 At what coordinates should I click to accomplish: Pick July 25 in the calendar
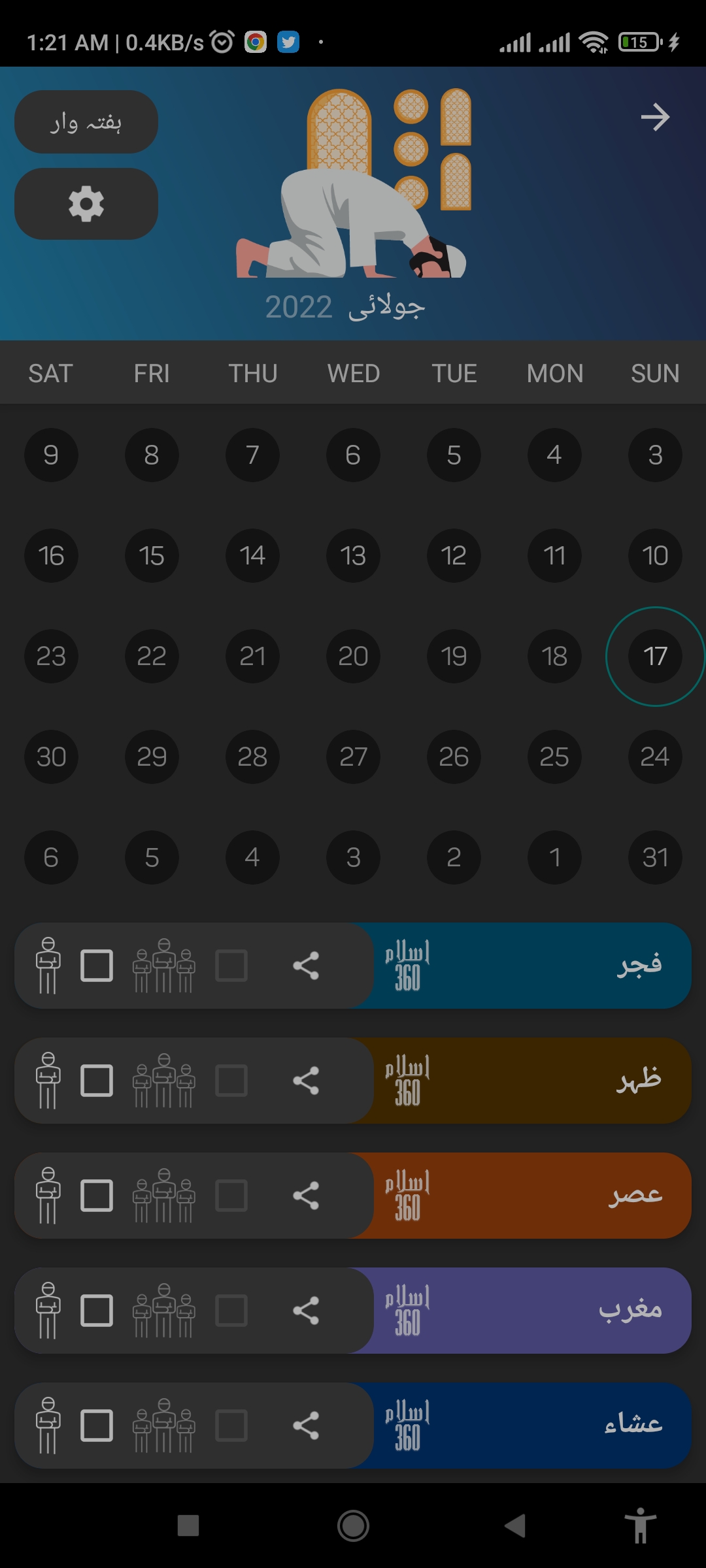554,757
